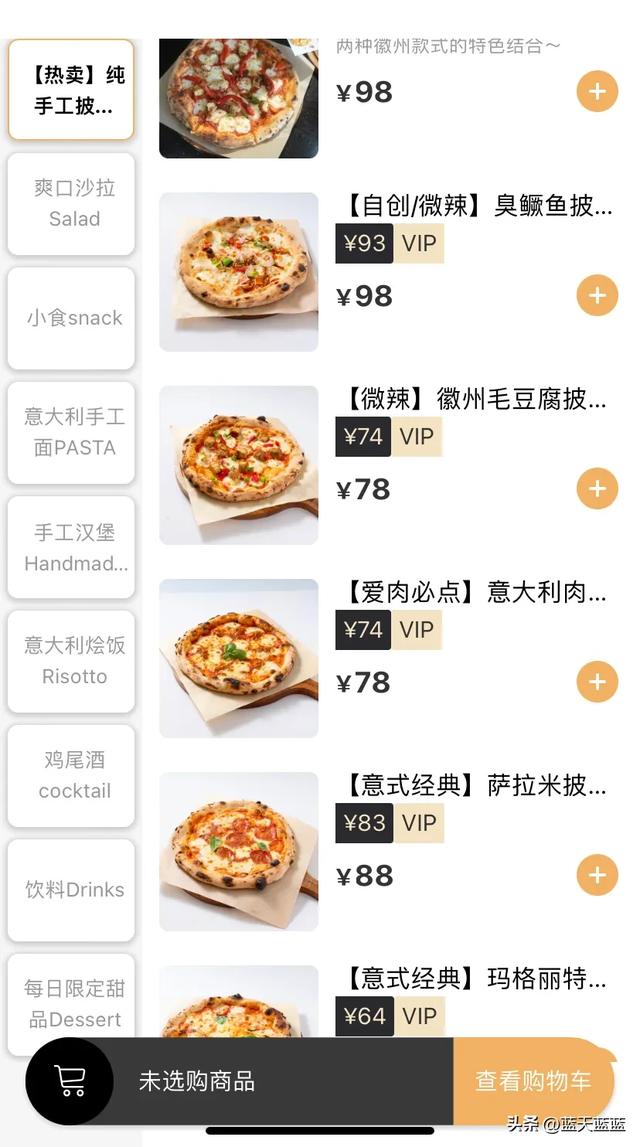640x1147 pixels.
Task: Switch to the 爽口沙拉 Salad category
Action: click(72, 204)
